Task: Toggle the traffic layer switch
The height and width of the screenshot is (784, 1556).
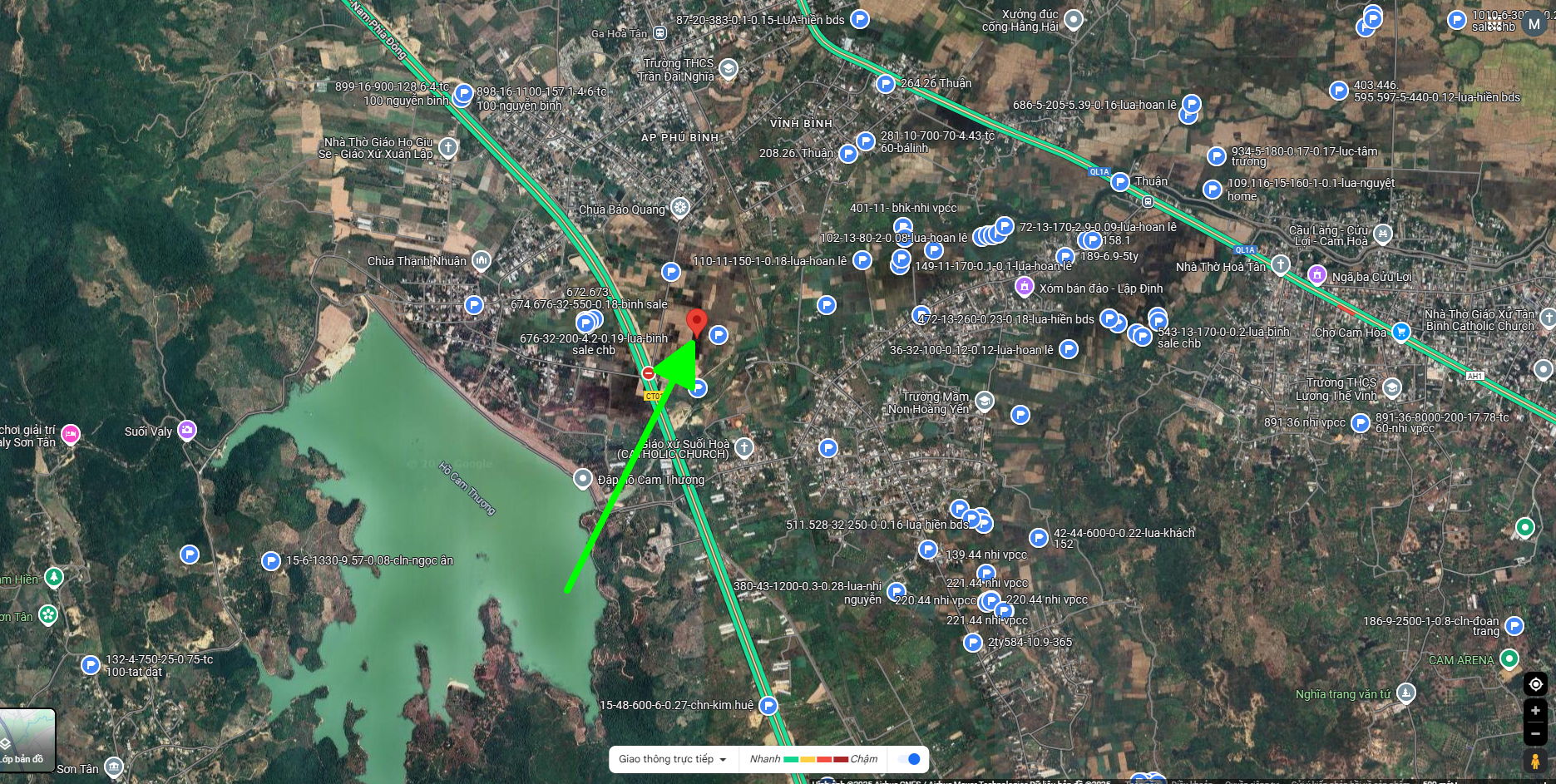Action: click(x=909, y=759)
